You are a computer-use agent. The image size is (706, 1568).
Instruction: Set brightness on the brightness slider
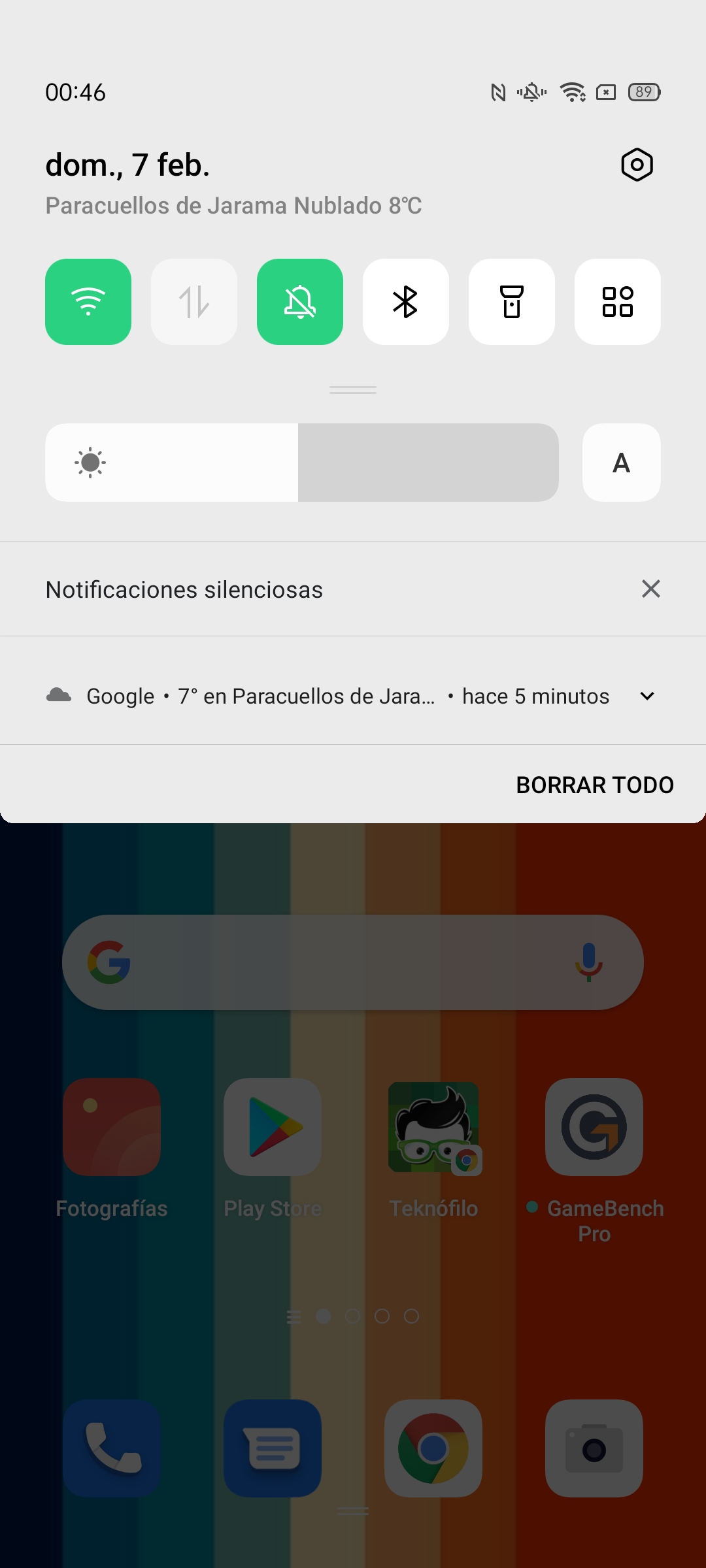click(x=302, y=463)
